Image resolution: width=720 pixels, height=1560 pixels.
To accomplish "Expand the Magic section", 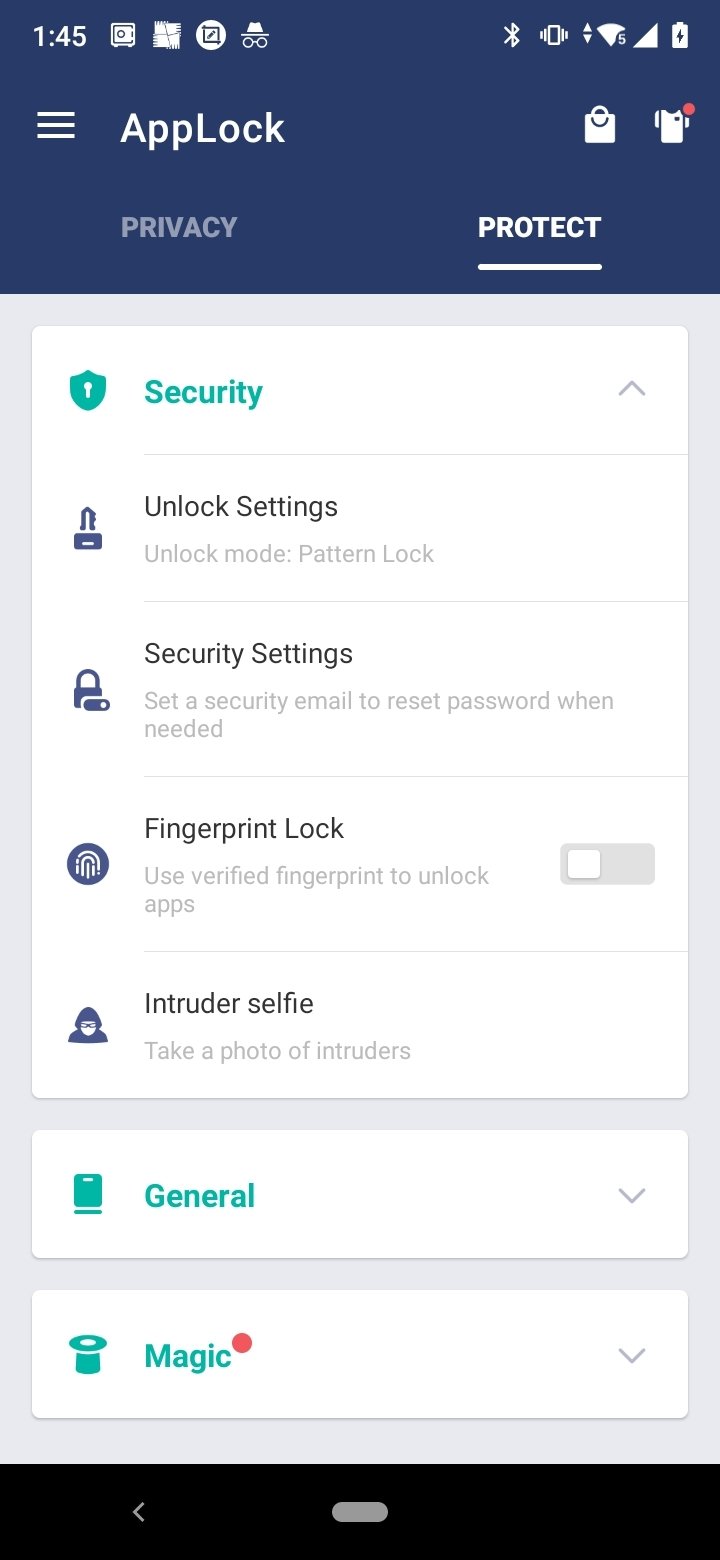I will (x=360, y=1354).
